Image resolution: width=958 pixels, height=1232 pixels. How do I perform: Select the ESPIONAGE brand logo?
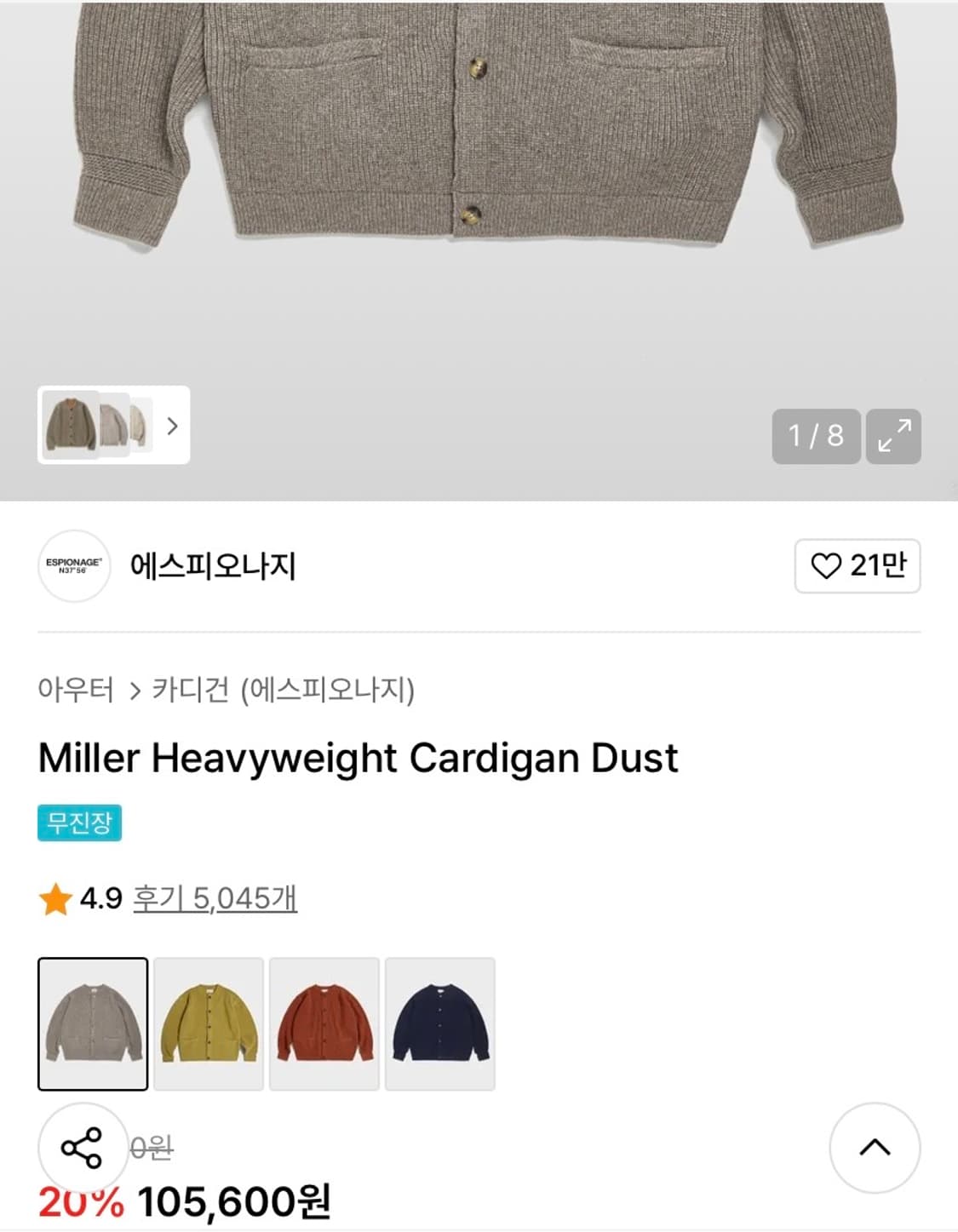(x=74, y=564)
